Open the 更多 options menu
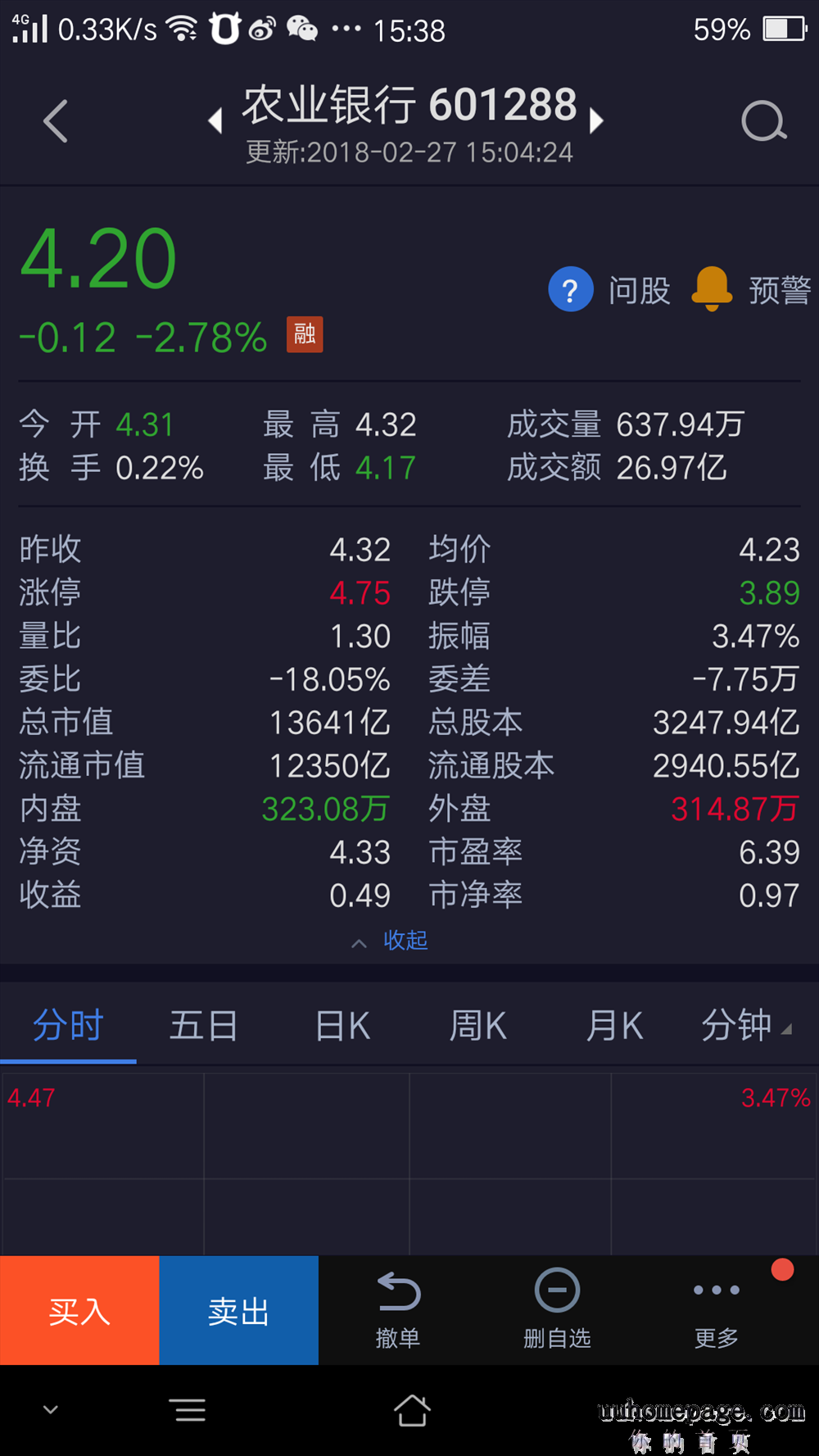This screenshot has width=819, height=1456. coord(717,1309)
